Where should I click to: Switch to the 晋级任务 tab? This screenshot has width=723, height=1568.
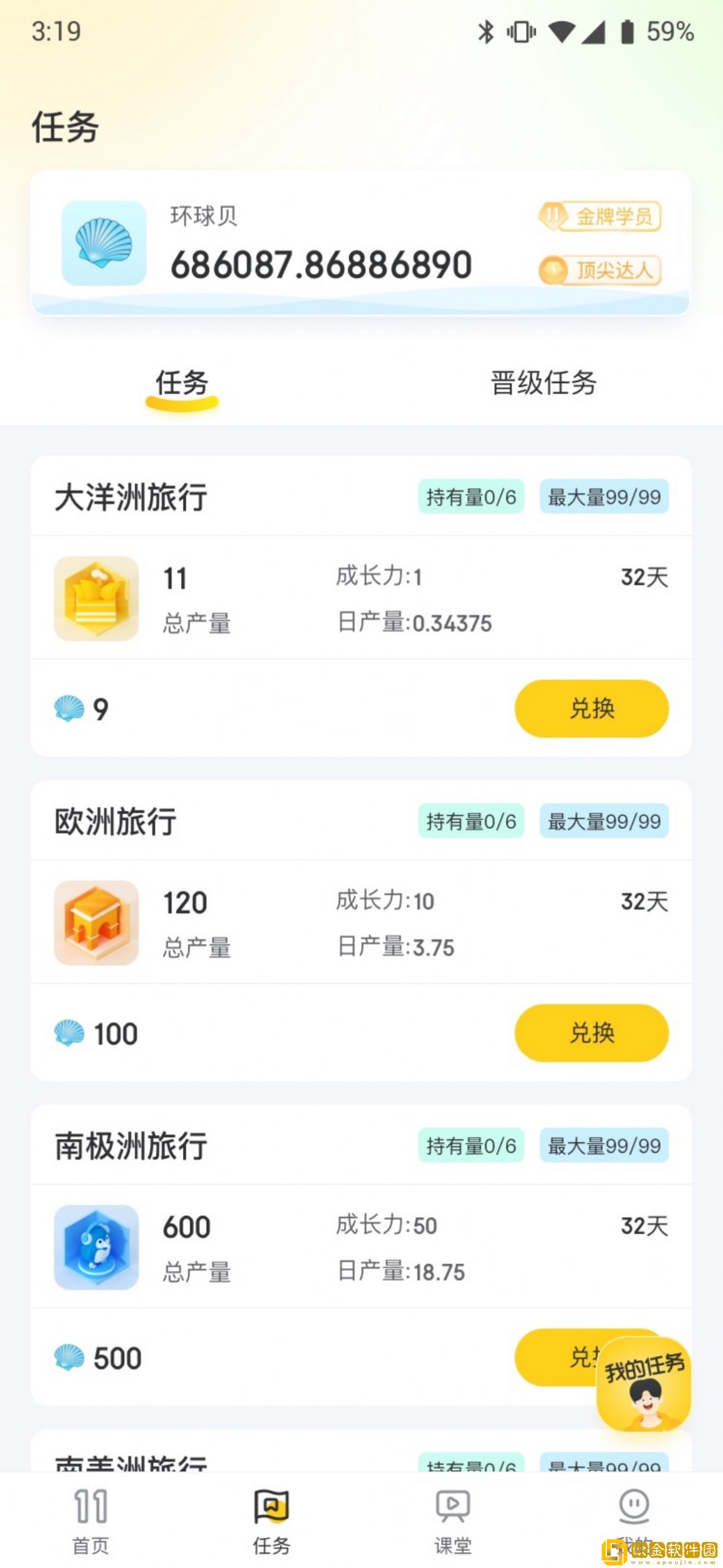coord(543,381)
